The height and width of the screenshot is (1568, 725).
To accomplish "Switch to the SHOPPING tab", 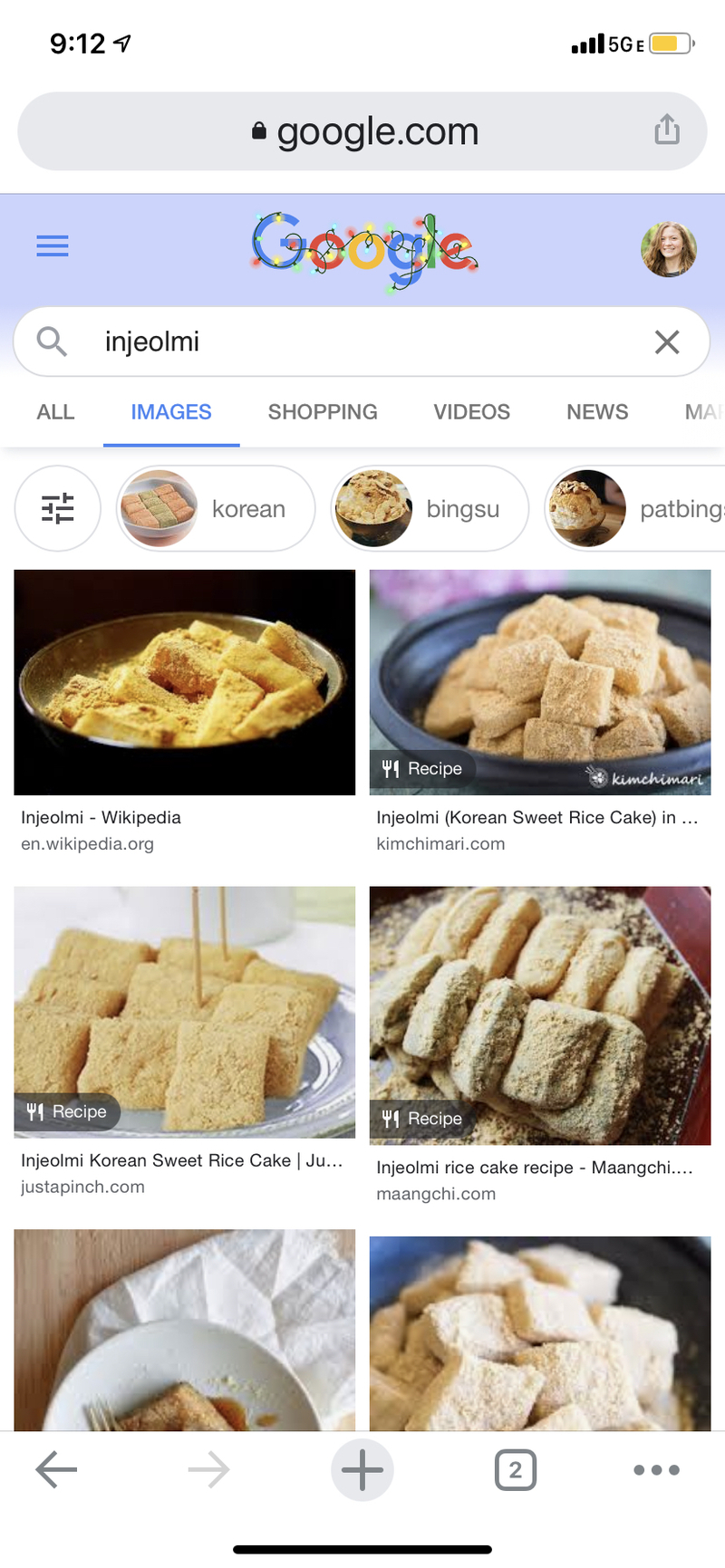I will (x=323, y=412).
